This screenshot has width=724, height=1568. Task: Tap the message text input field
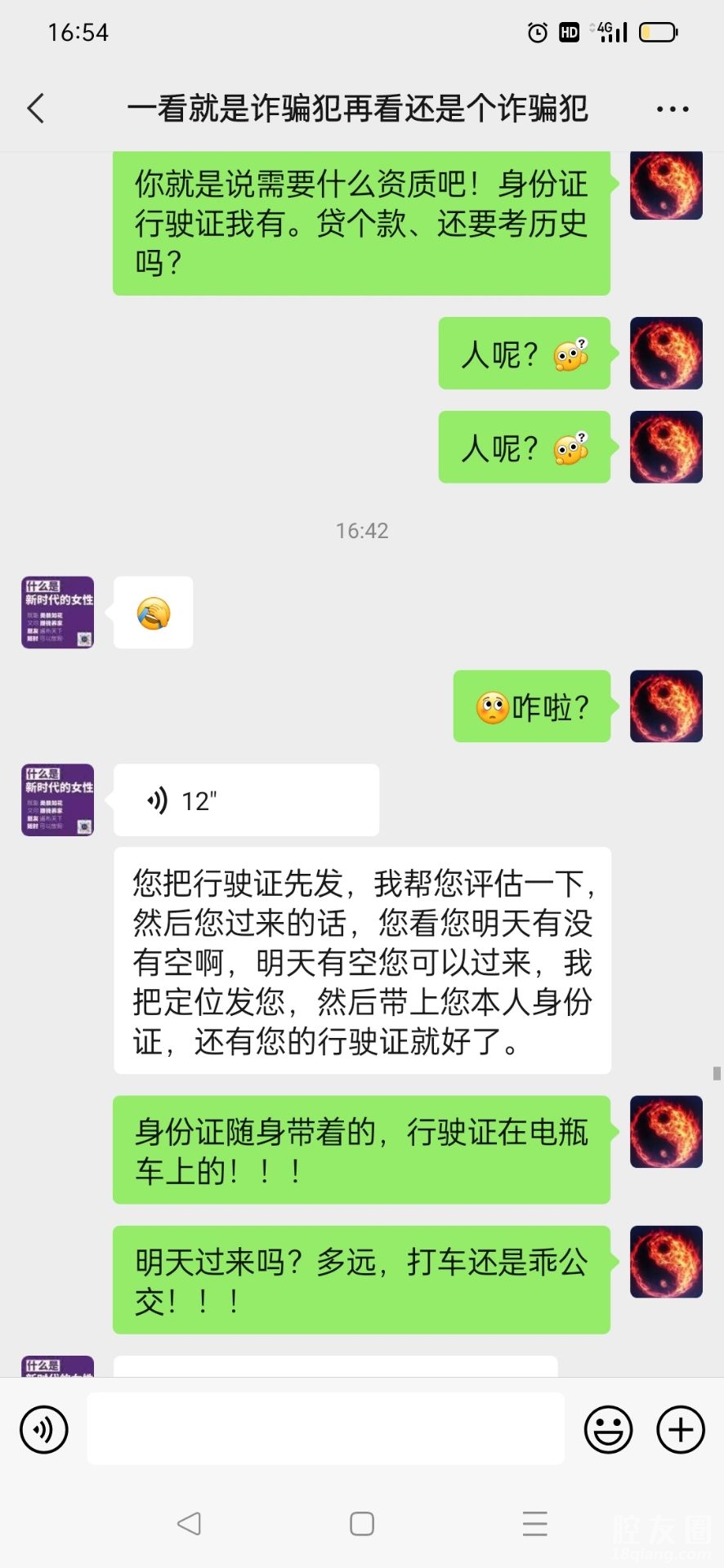(325, 1430)
